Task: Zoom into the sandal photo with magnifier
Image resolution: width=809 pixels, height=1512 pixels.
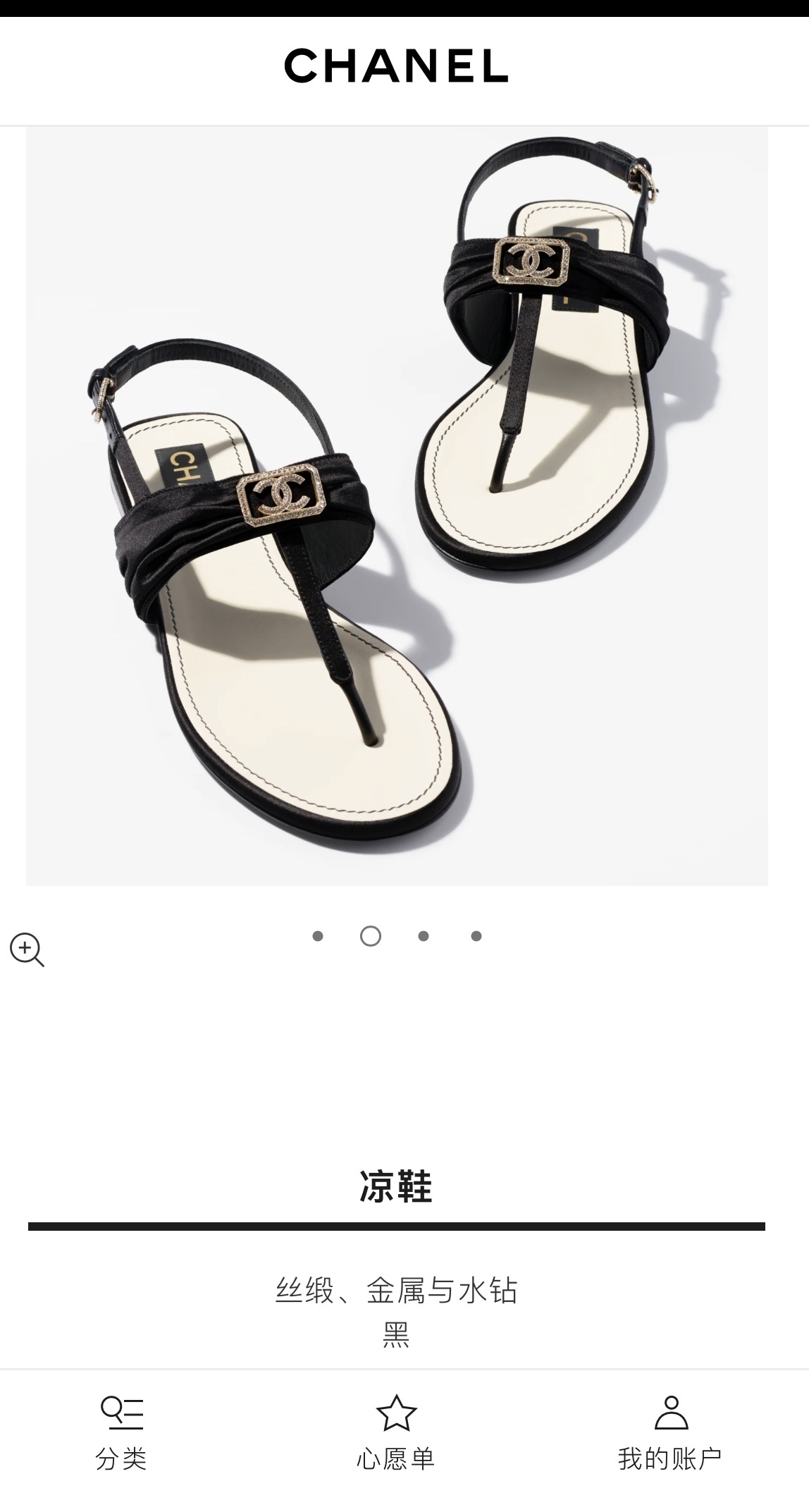Action: point(27,949)
